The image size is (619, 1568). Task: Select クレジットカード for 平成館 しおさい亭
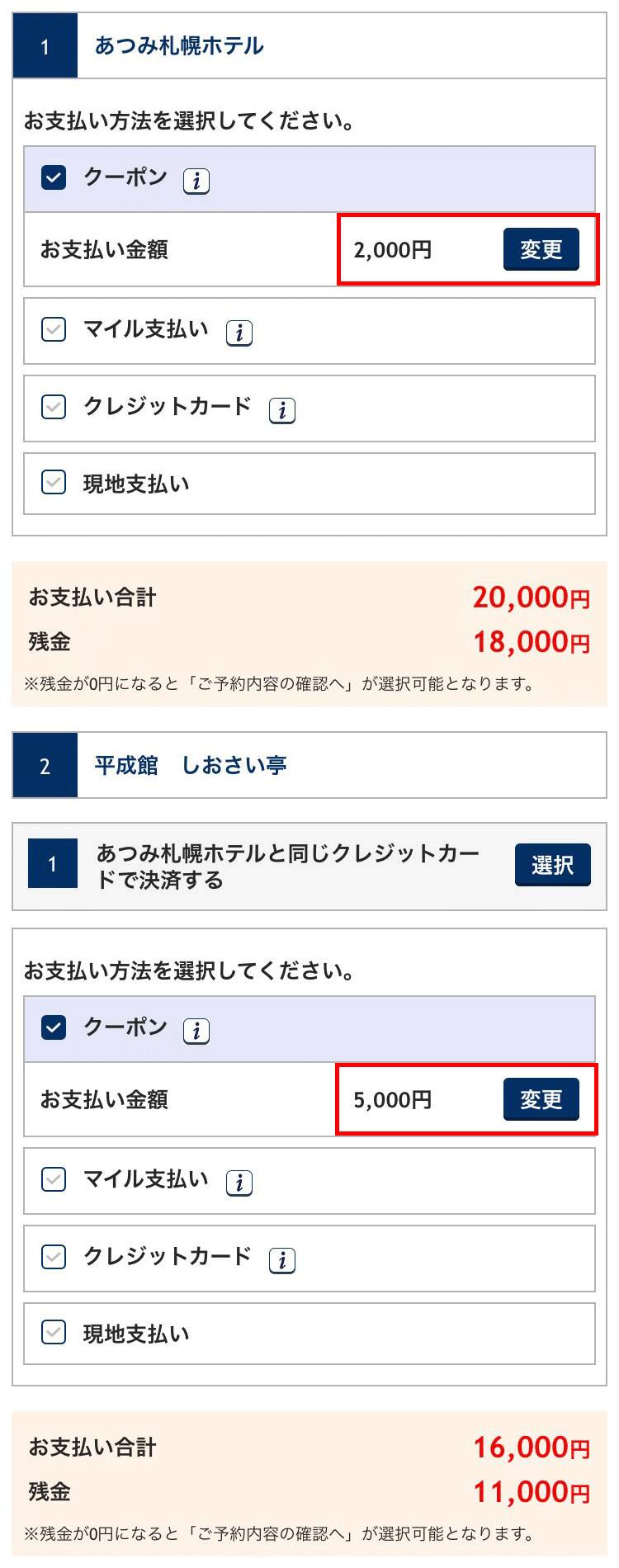[54, 1257]
